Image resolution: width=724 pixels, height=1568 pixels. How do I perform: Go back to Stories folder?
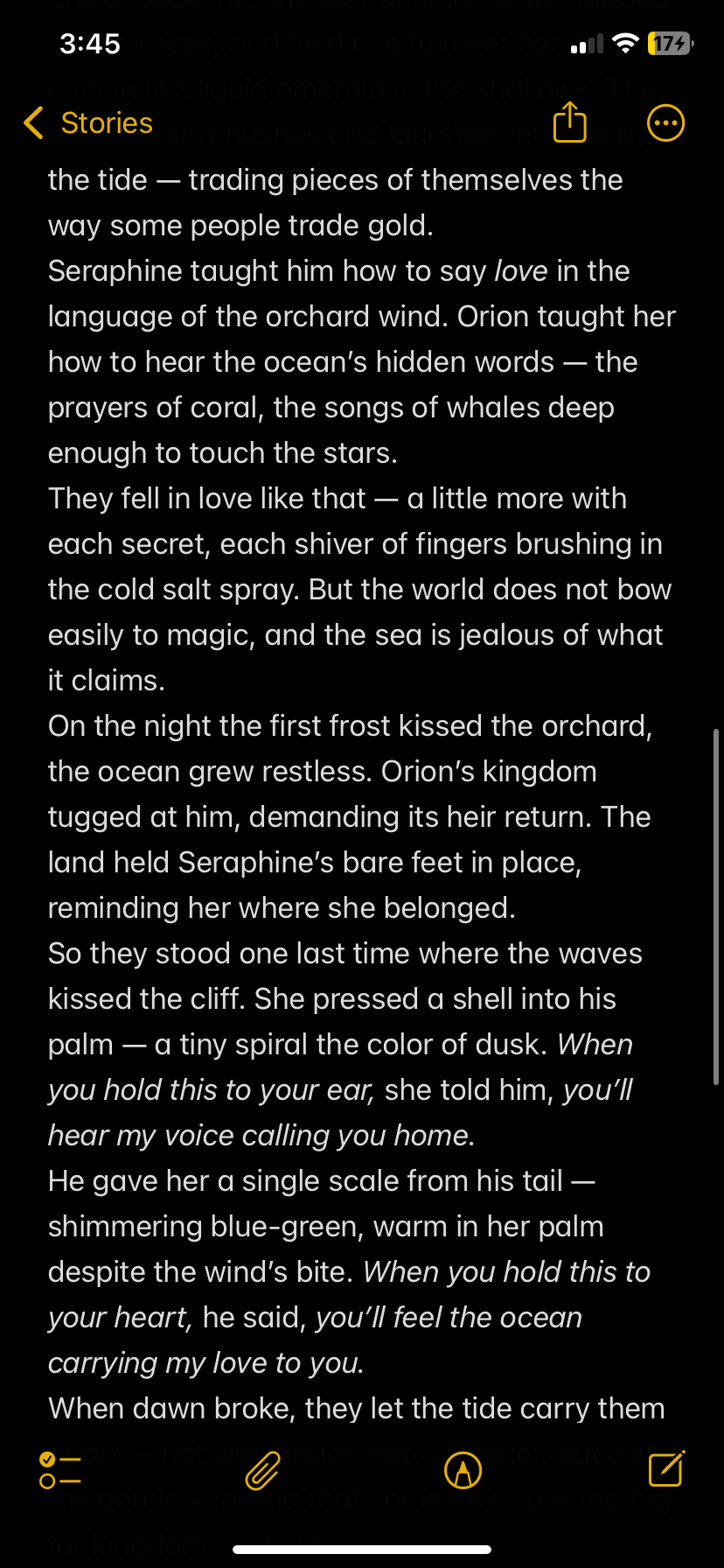coord(88,123)
